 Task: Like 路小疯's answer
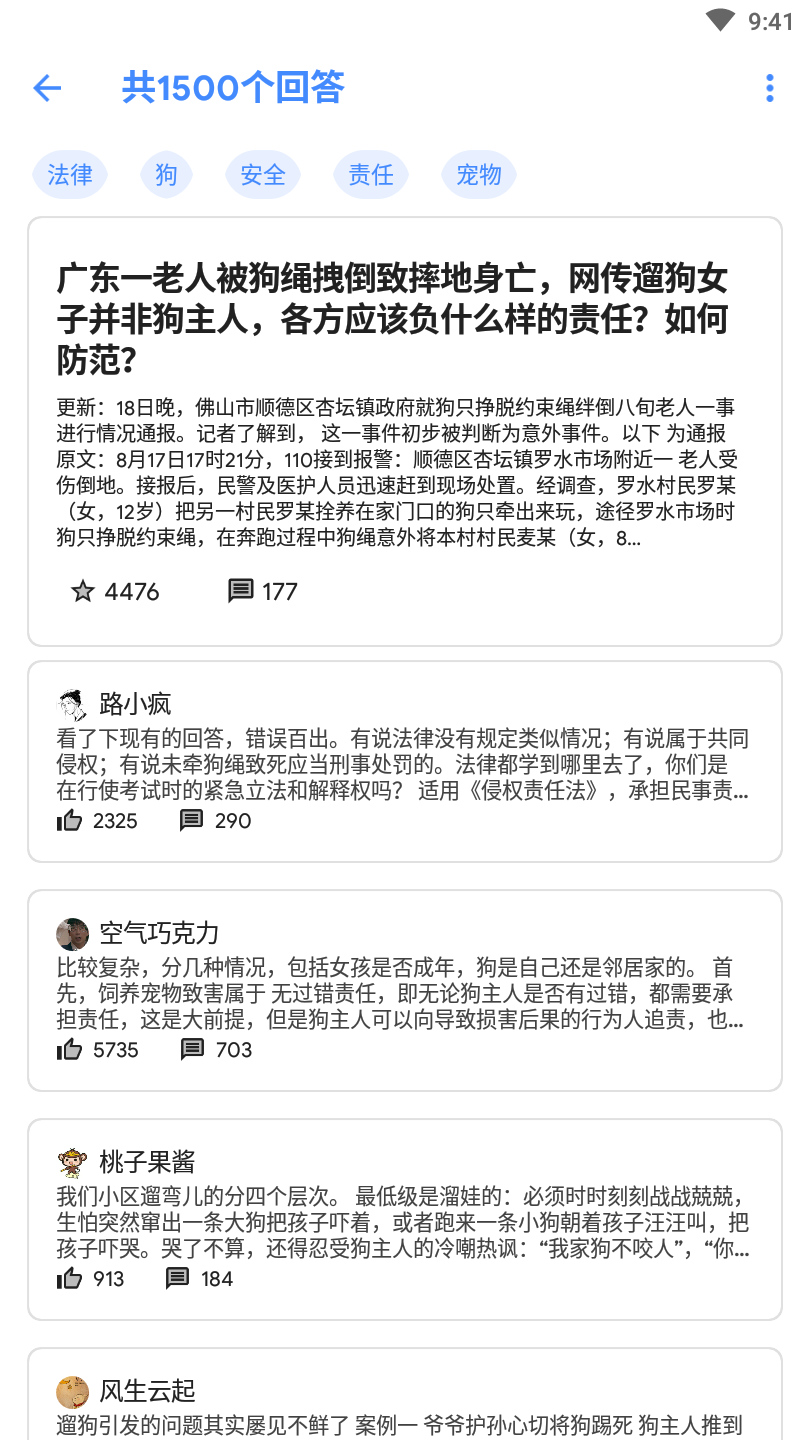(70, 821)
